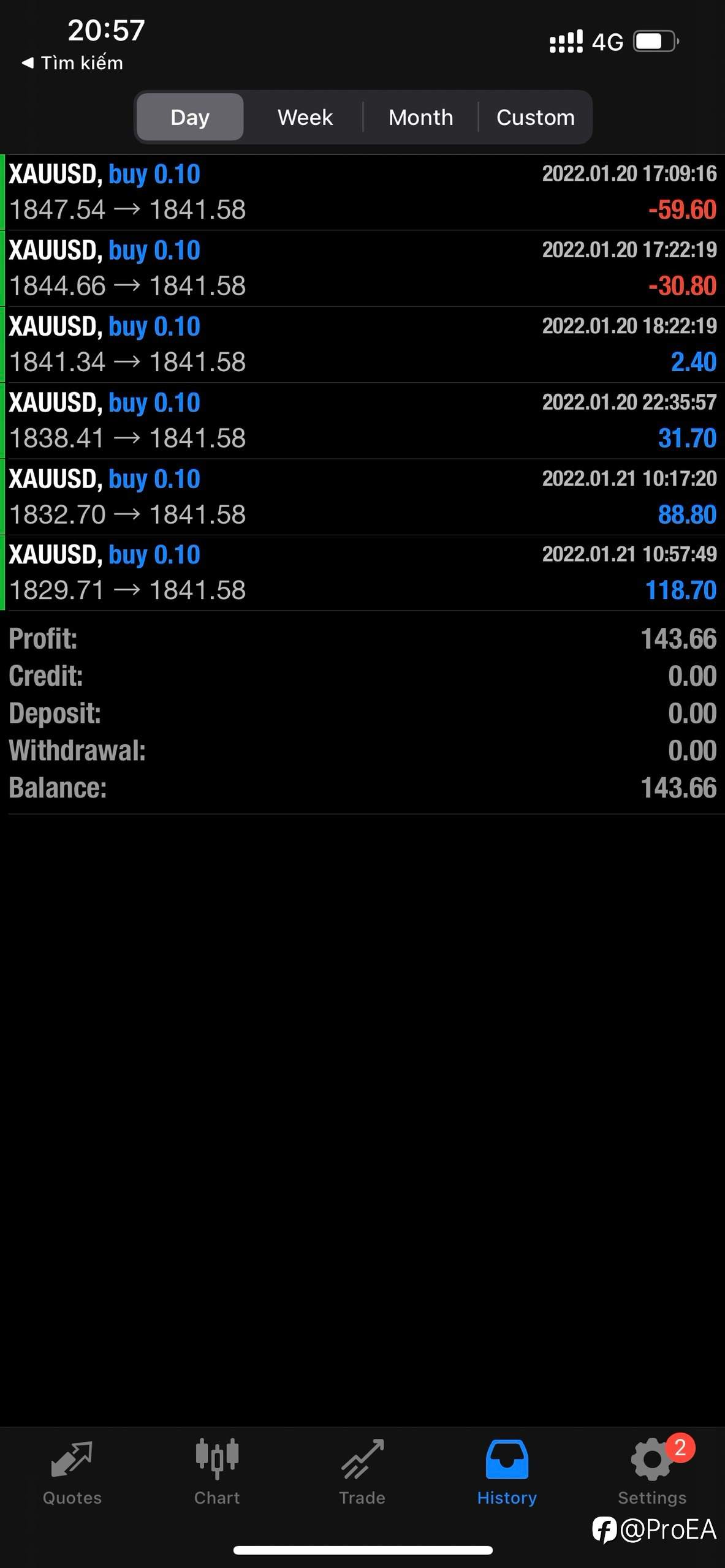Image resolution: width=725 pixels, height=1568 pixels.
Task: Expand the trade with 88.80 profit
Action: click(362, 497)
